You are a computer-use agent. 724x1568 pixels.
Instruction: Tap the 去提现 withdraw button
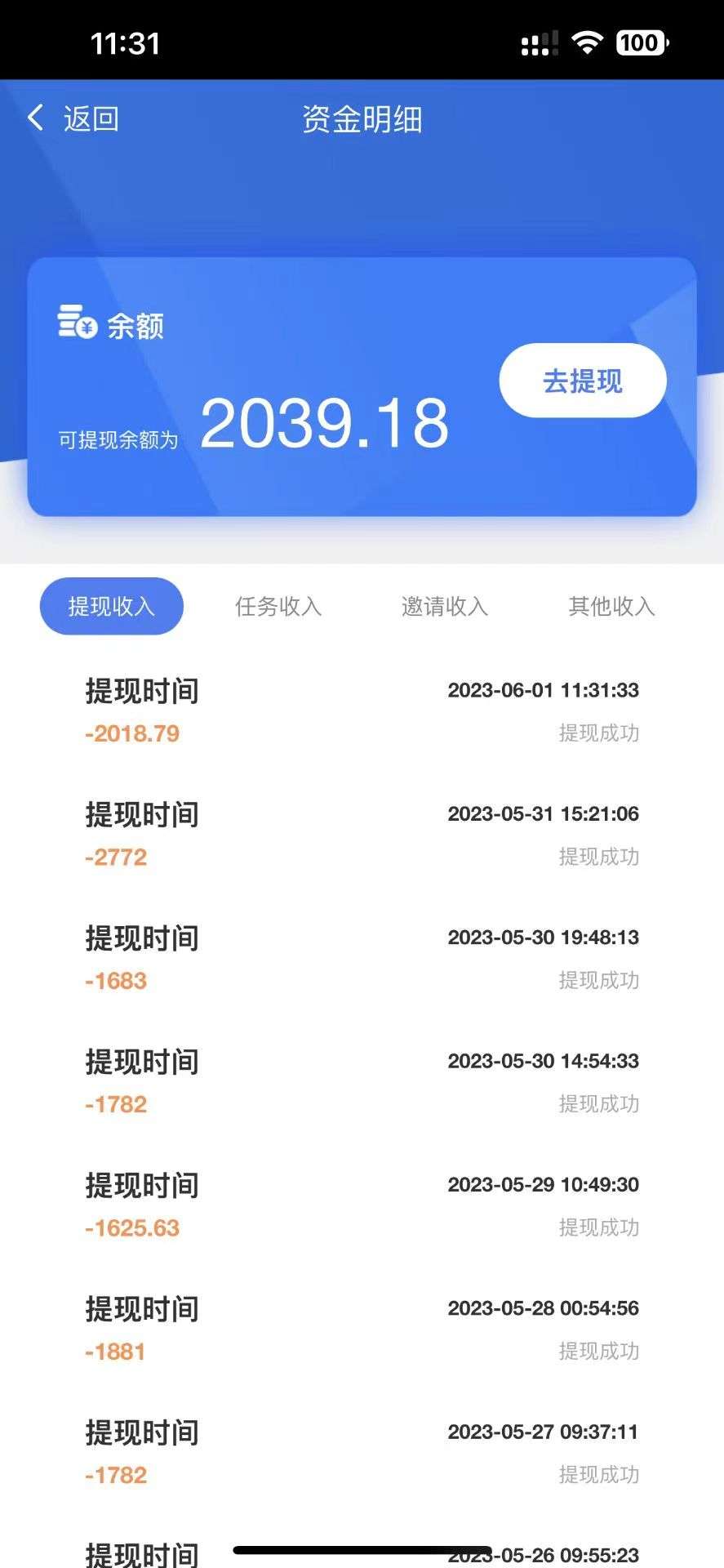583,381
